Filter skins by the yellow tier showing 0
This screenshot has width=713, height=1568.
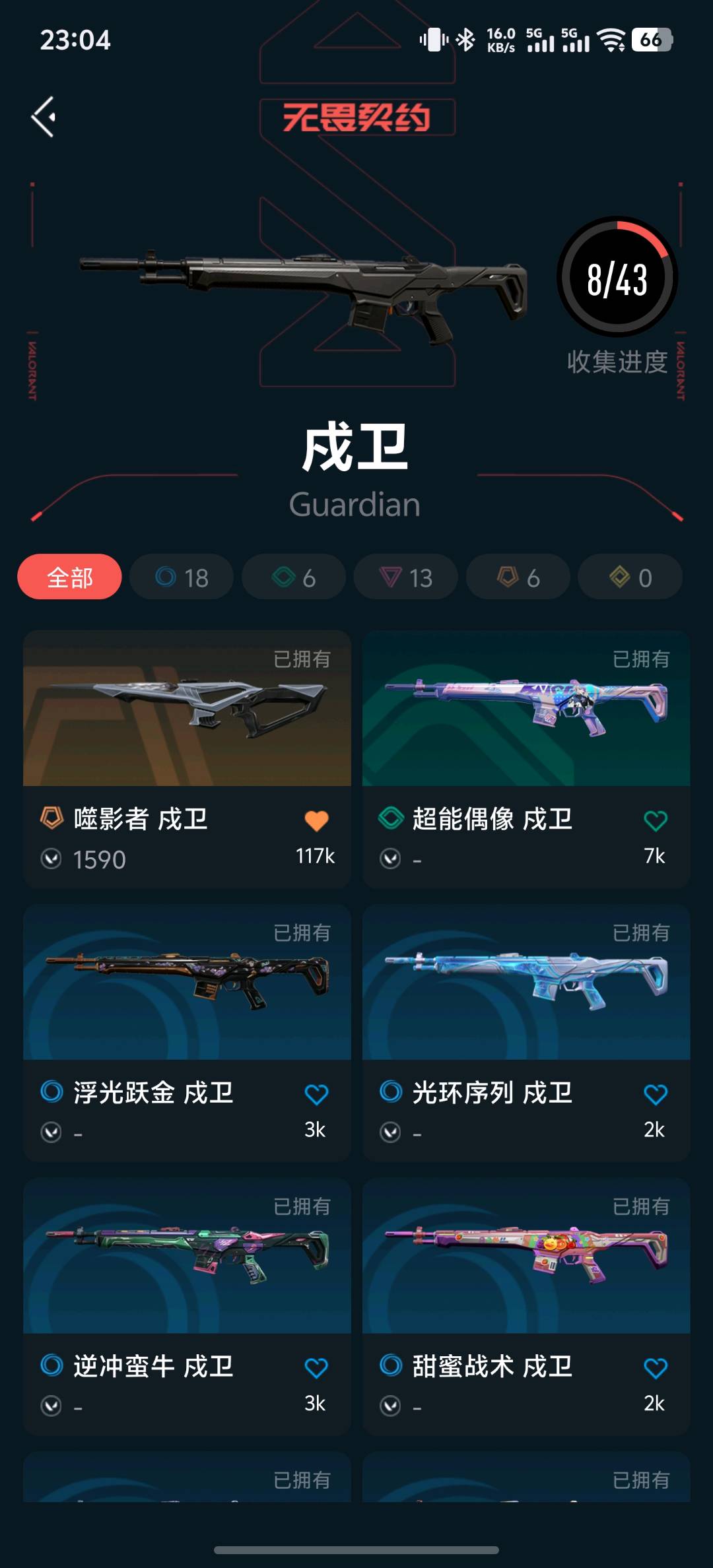pos(630,577)
